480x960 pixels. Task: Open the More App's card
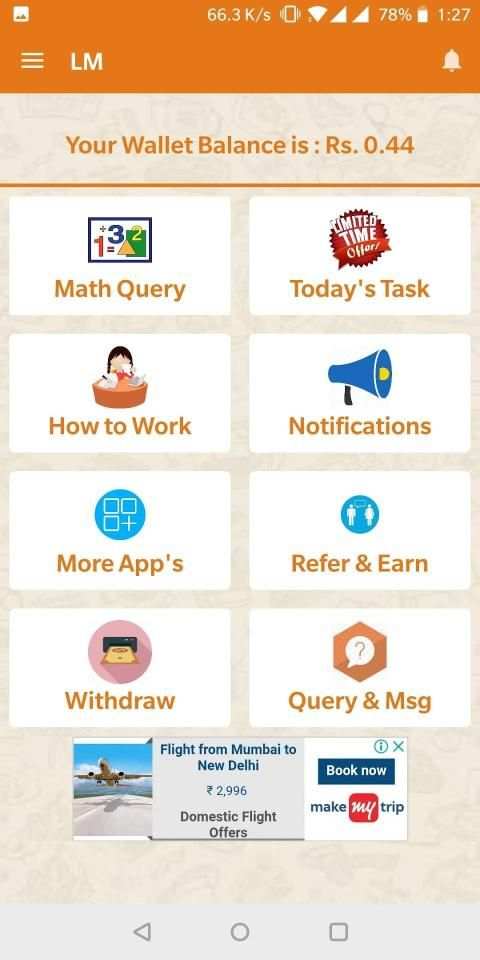pos(120,530)
